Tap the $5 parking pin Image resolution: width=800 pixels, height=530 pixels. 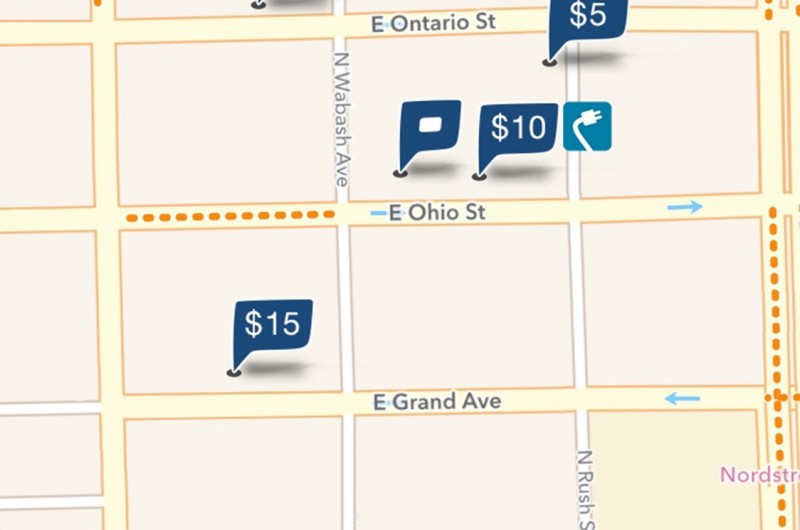[x=588, y=18]
